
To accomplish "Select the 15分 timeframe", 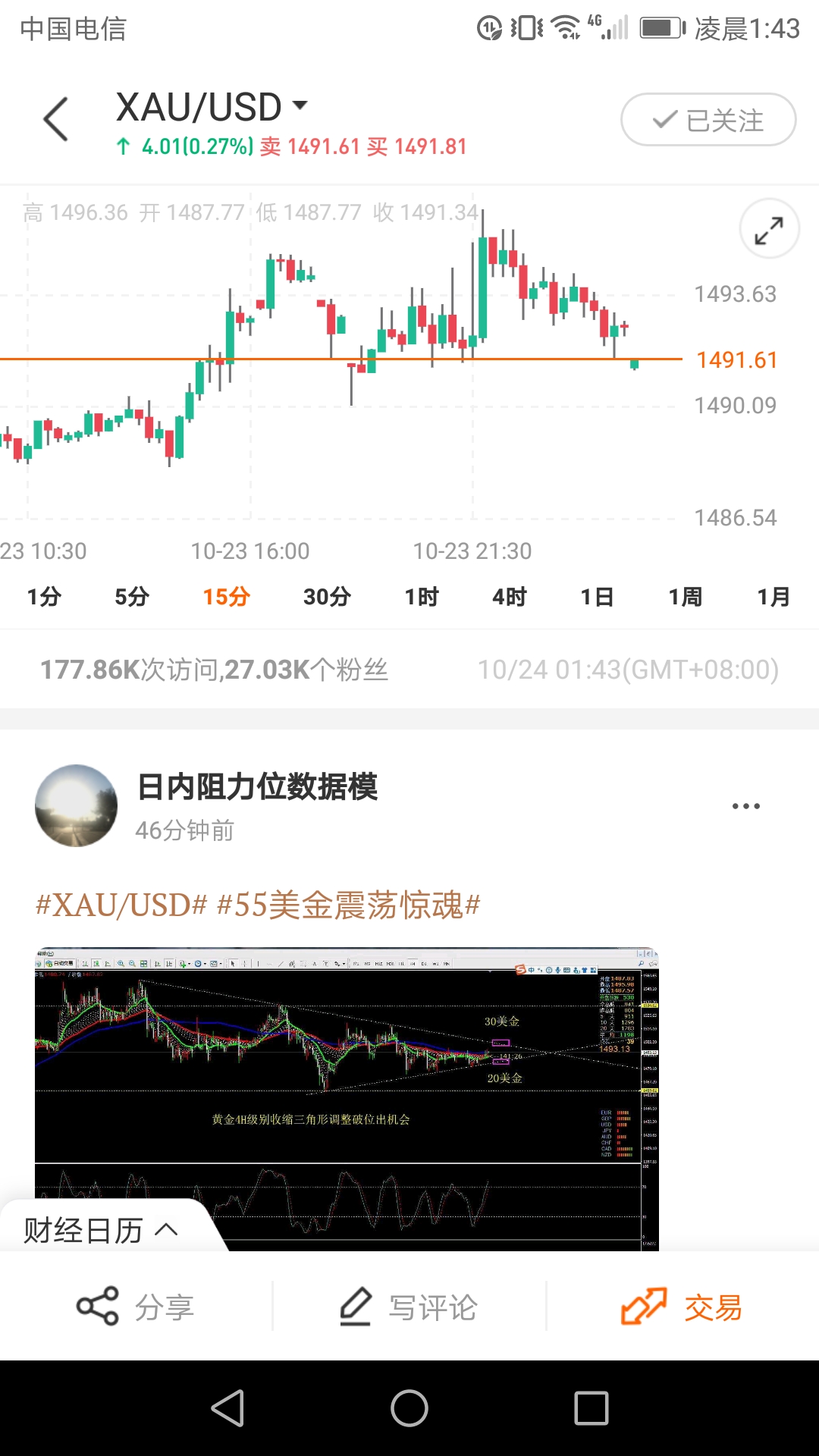I will pyautogui.click(x=226, y=597).
